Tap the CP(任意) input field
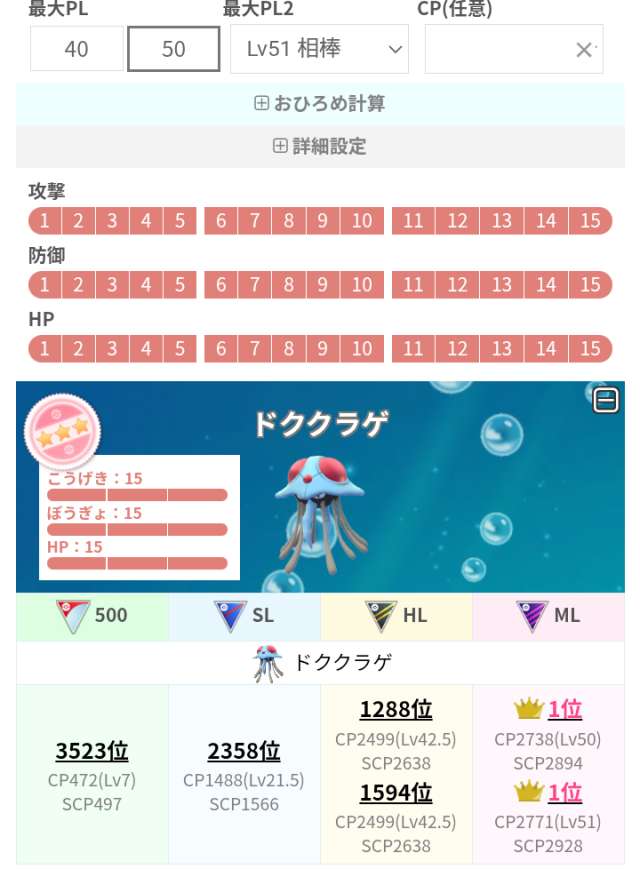 click(500, 49)
